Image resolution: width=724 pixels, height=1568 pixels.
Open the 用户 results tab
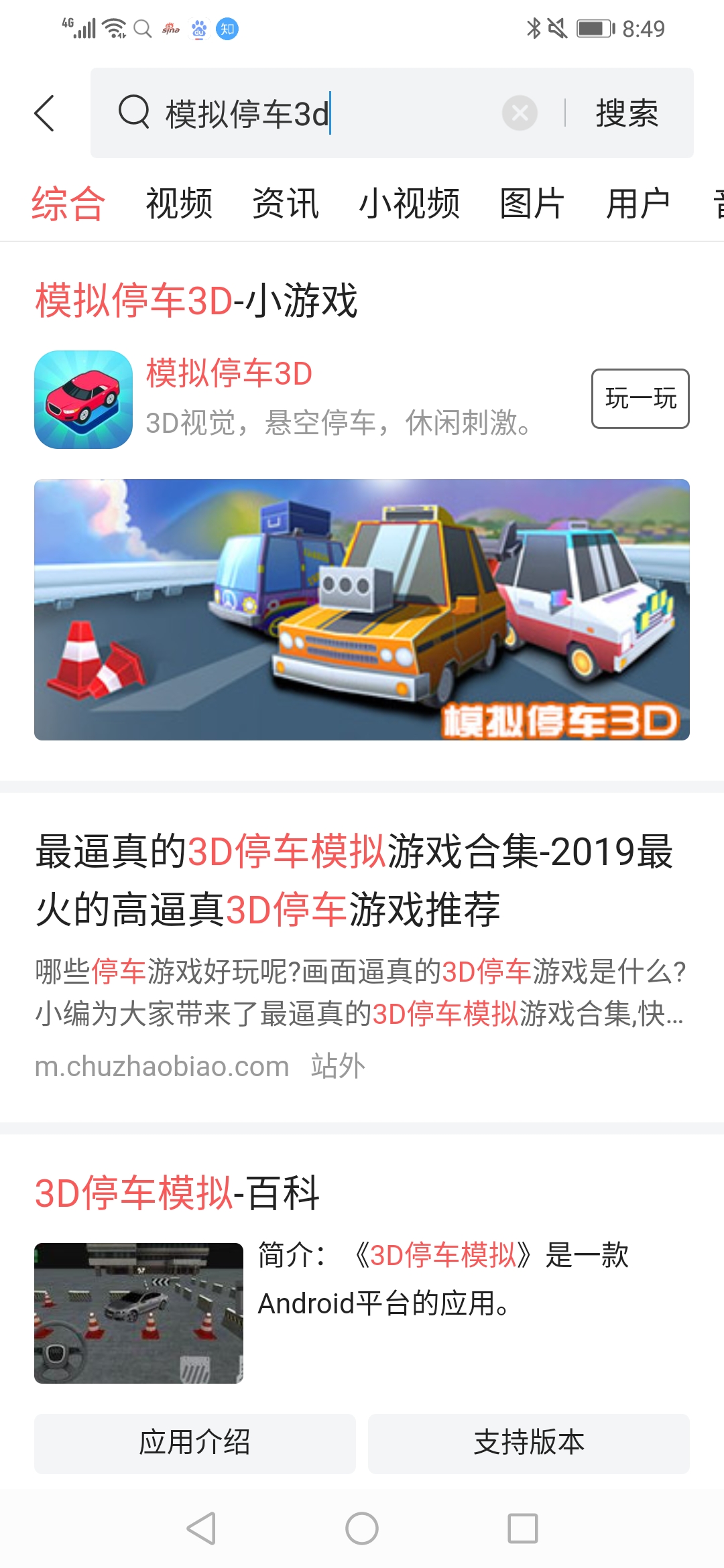[640, 203]
